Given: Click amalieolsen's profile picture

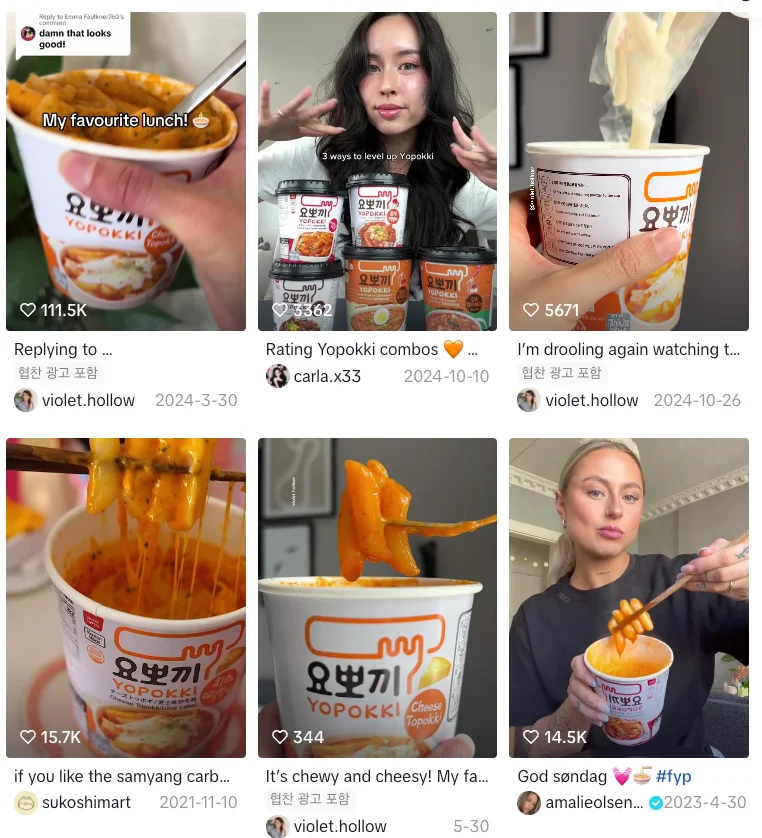Looking at the screenshot, I should click(x=528, y=803).
